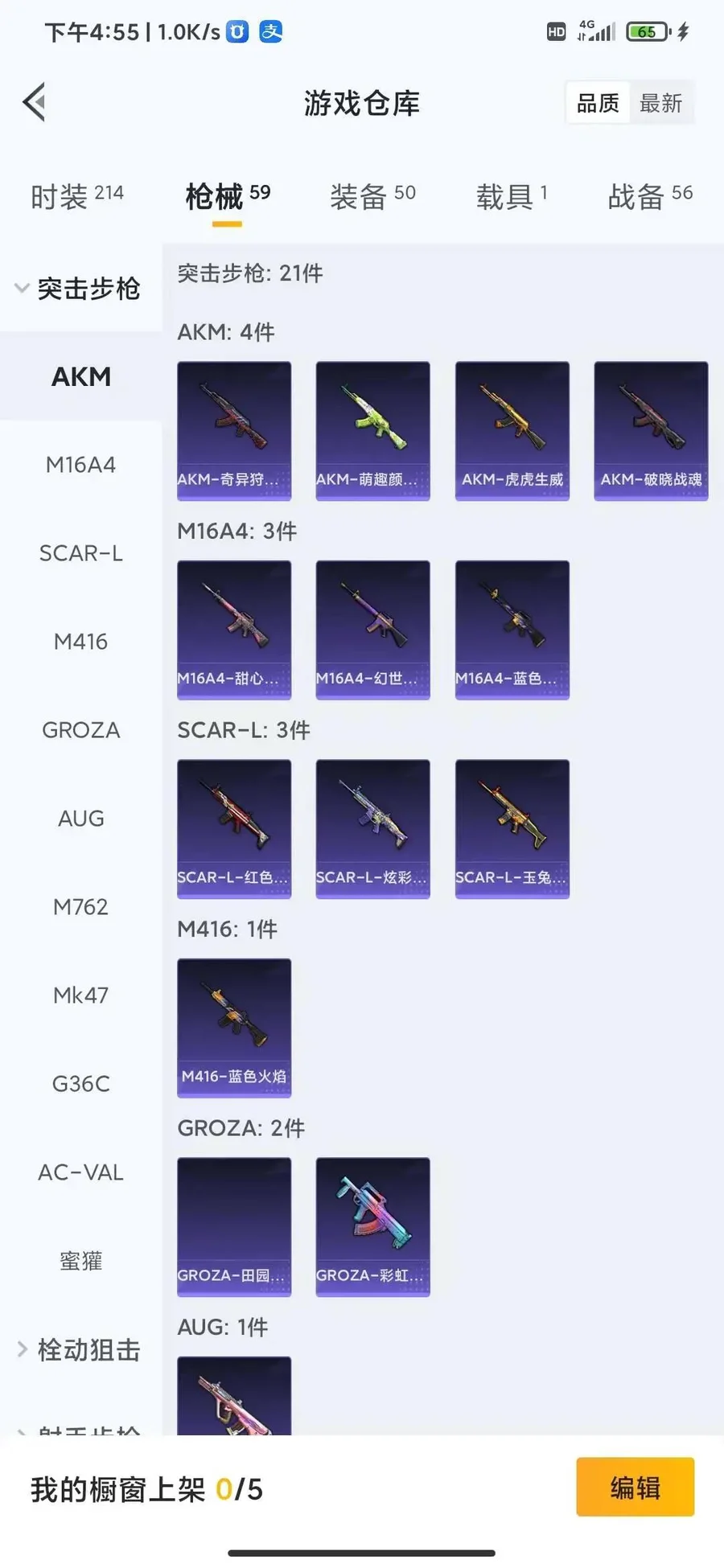
Task: Jump to M416 in the side list
Action: [x=80, y=642]
